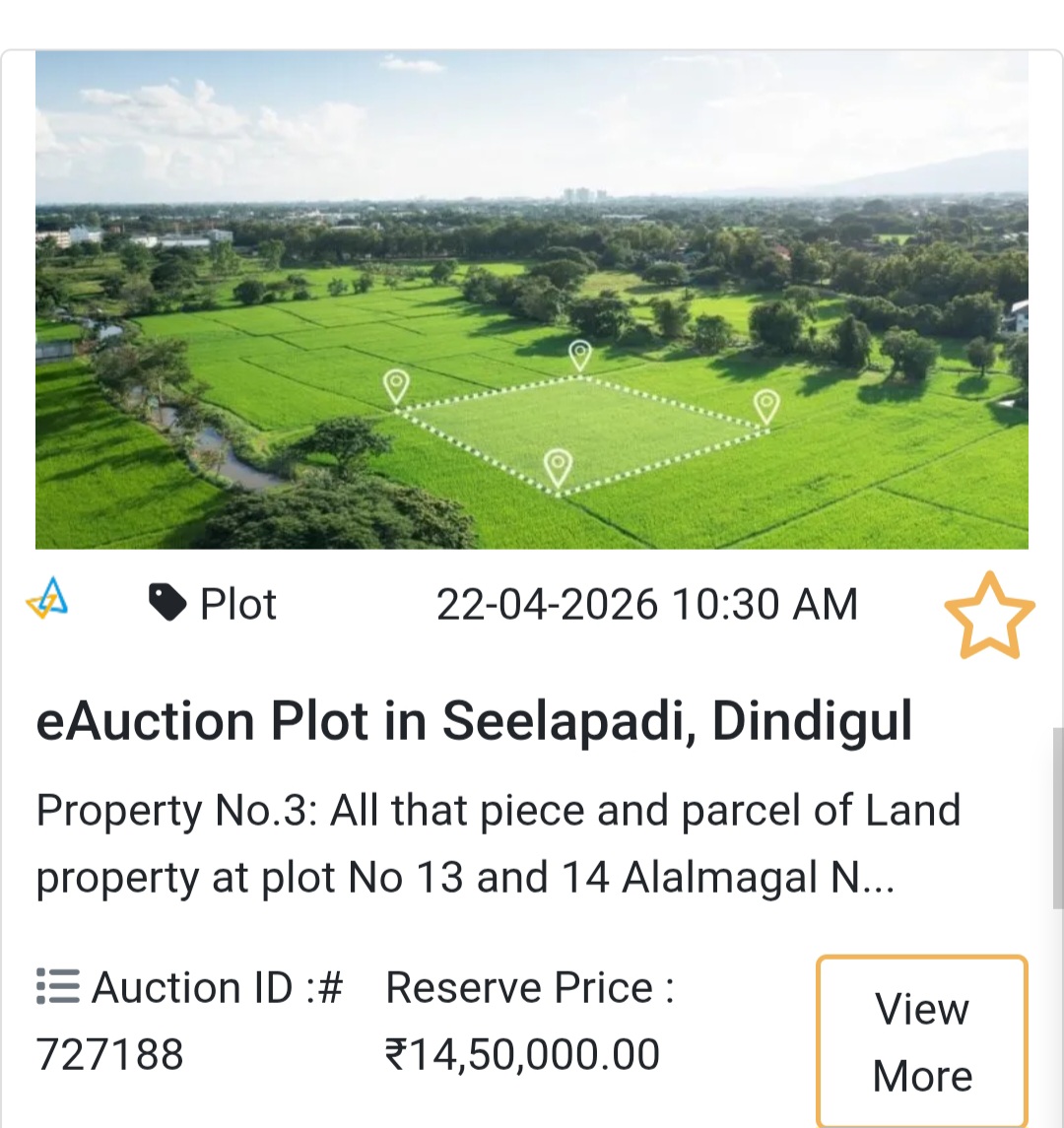Click the Plot category label text

coord(237,603)
